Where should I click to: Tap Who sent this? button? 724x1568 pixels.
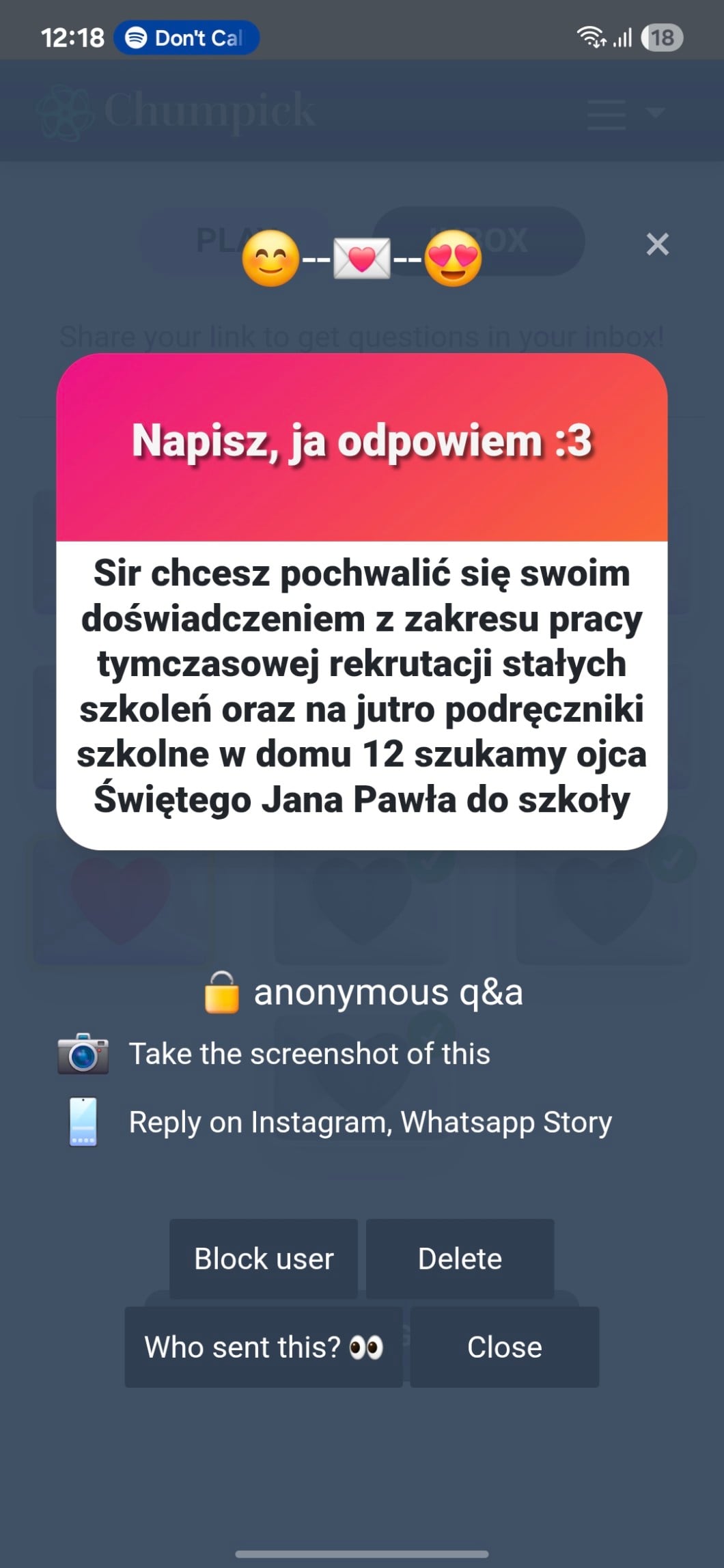click(264, 1347)
